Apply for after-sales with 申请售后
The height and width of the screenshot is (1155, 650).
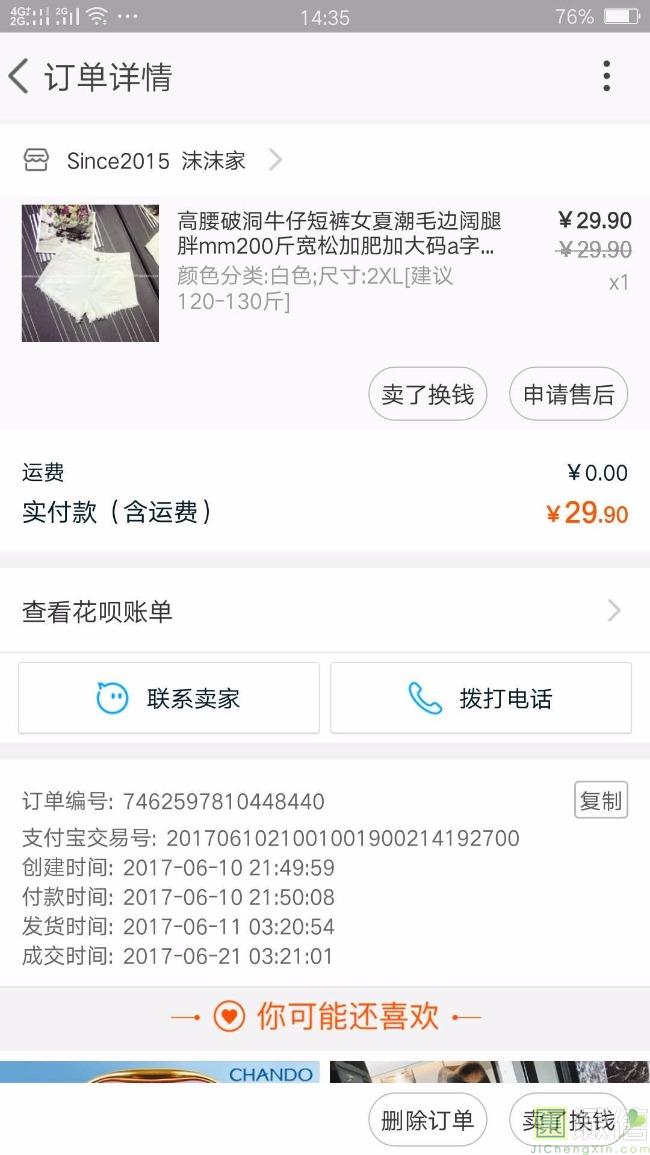pos(568,395)
